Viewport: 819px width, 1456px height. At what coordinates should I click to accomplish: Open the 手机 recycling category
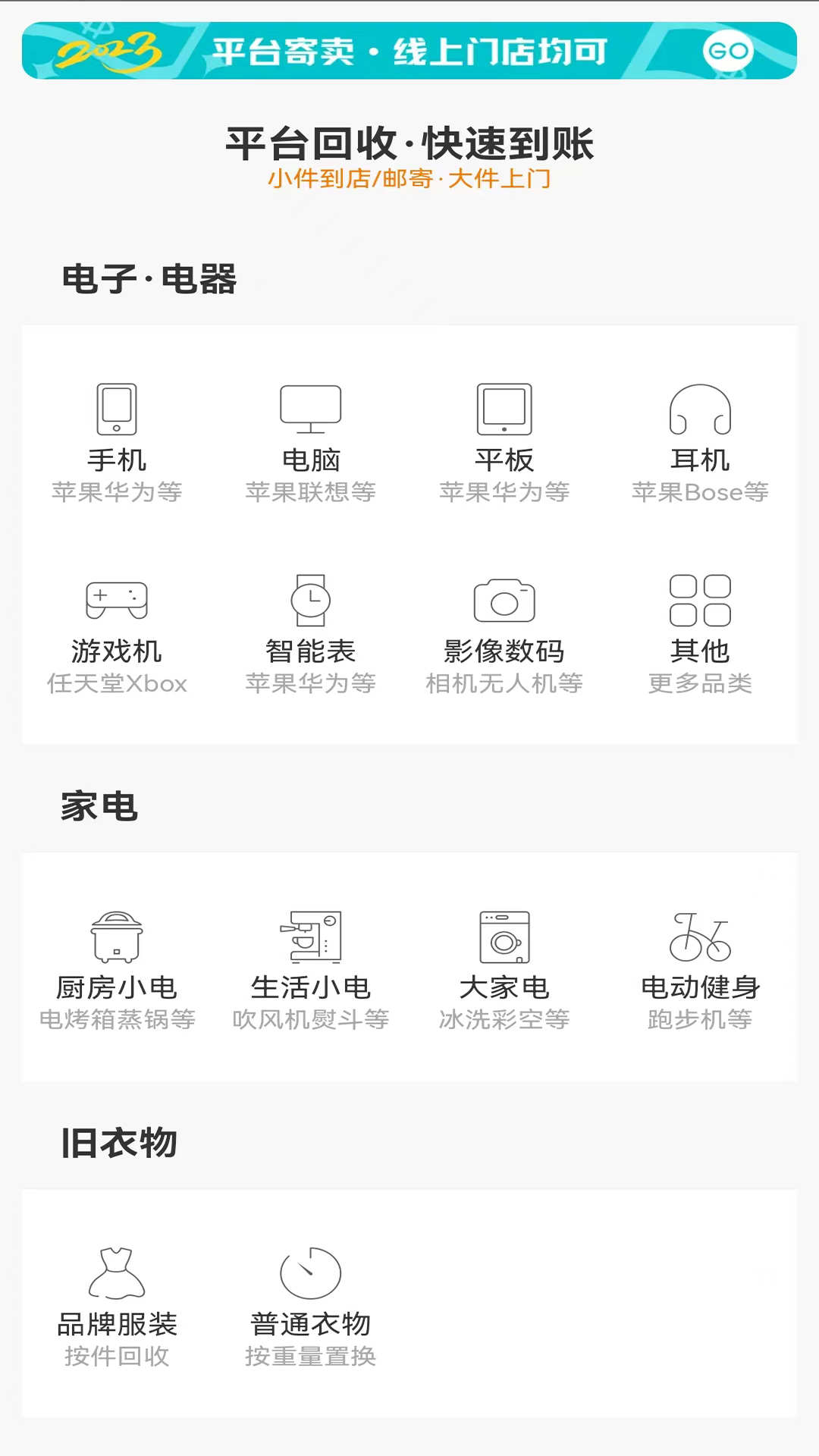coord(117,441)
